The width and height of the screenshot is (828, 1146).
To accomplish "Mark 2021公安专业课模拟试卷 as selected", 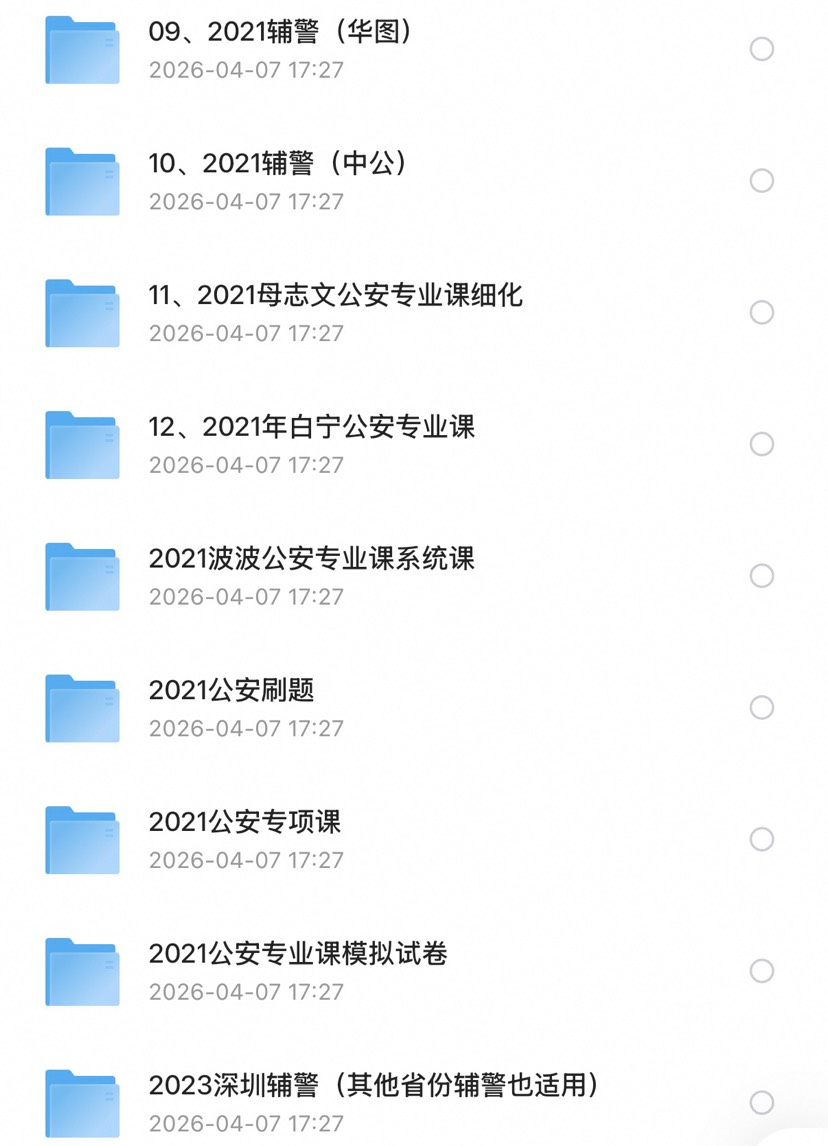I will pyautogui.click(x=761, y=971).
